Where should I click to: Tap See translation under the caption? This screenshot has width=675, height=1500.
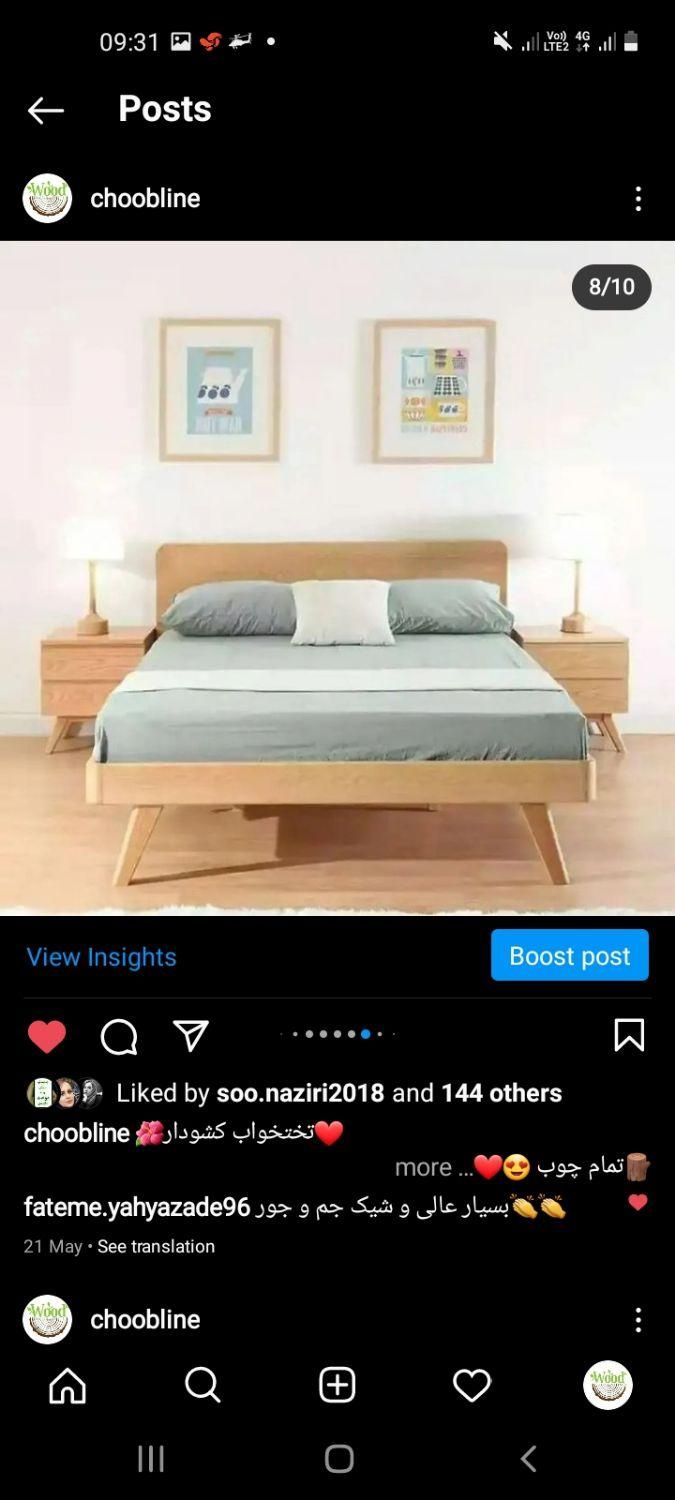pos(156,1246)
